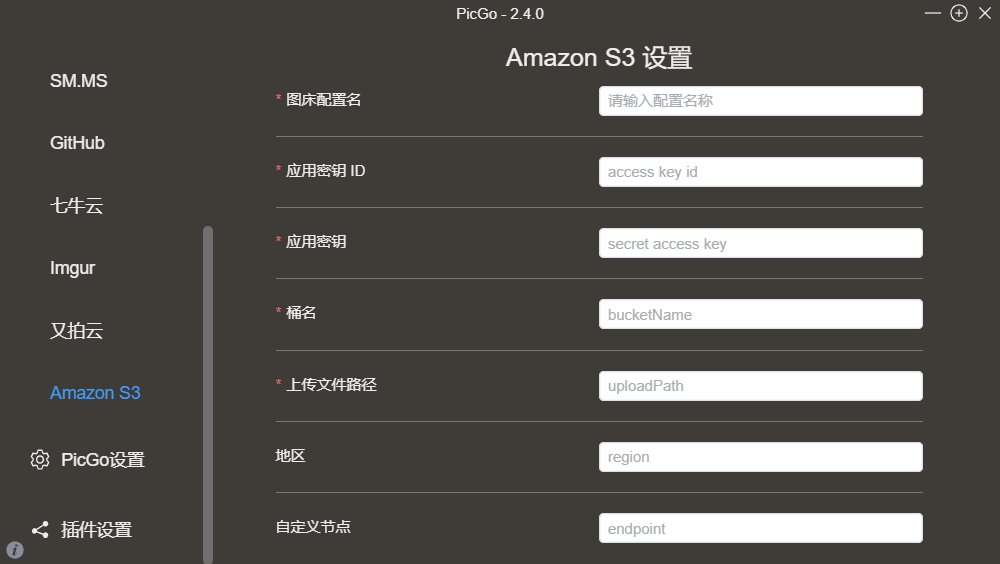This screenshot has width=1000, height=564.
Task: Click the plus circle icon in title bar
Action: 958,14
